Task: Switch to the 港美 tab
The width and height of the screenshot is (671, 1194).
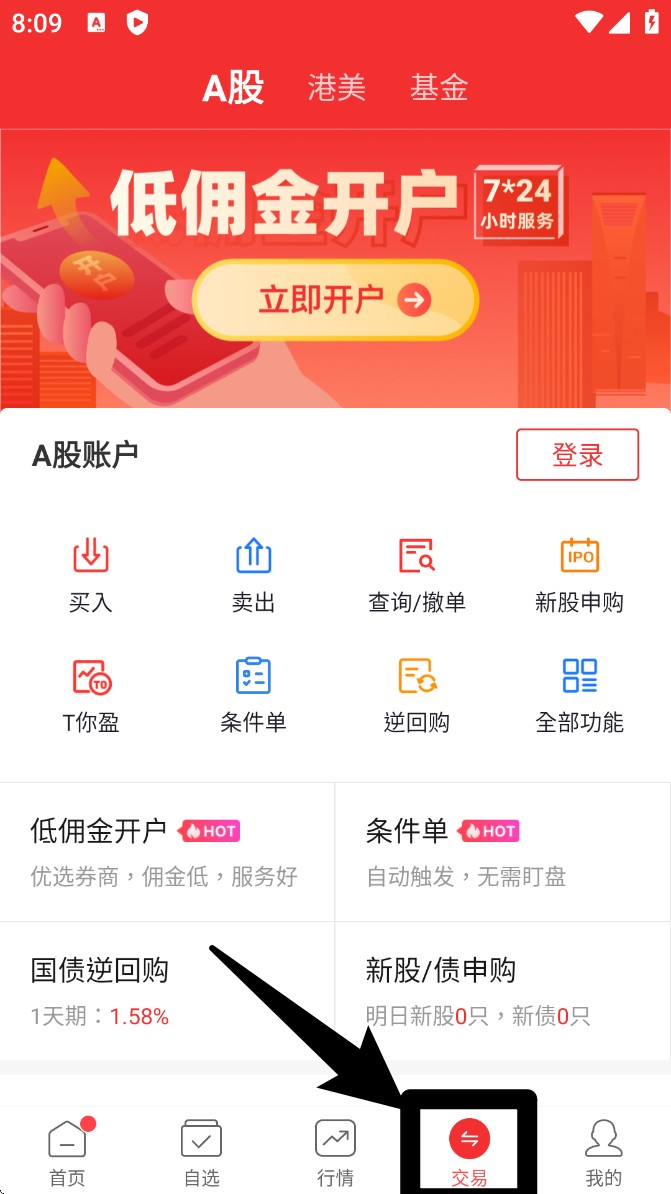Action: (x=336, y=88)
